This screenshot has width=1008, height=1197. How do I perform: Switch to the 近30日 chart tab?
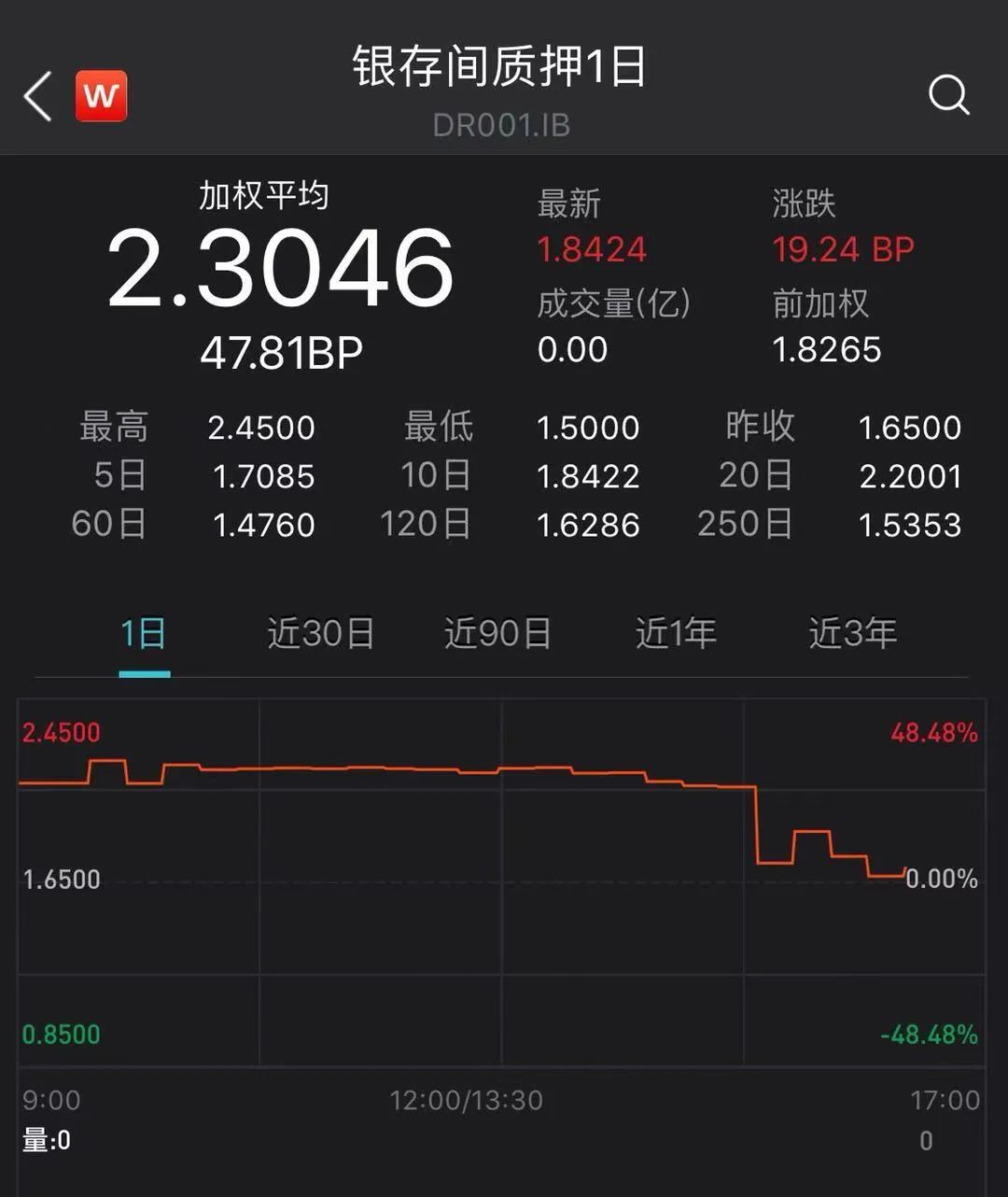[x=320, y=634]
